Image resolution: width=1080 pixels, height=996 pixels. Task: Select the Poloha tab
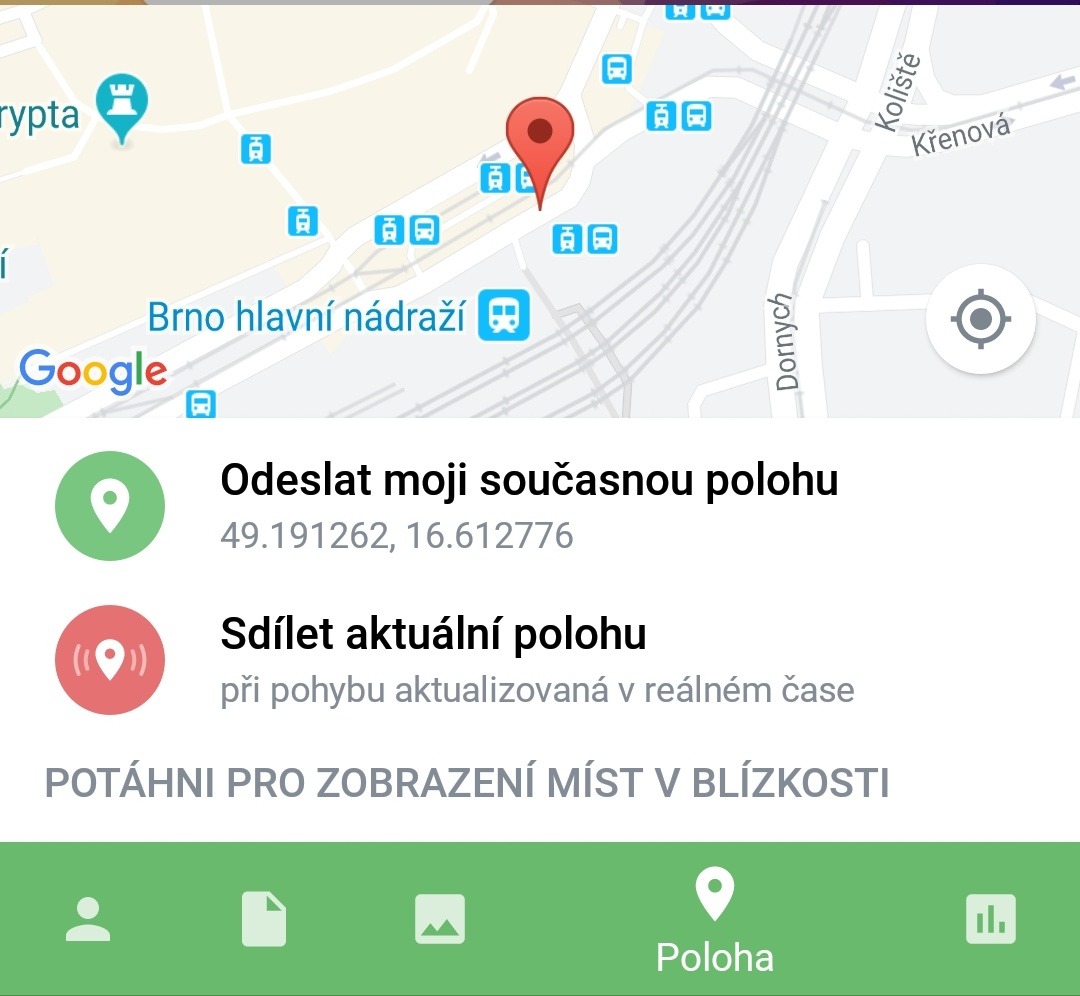[714, 920]
